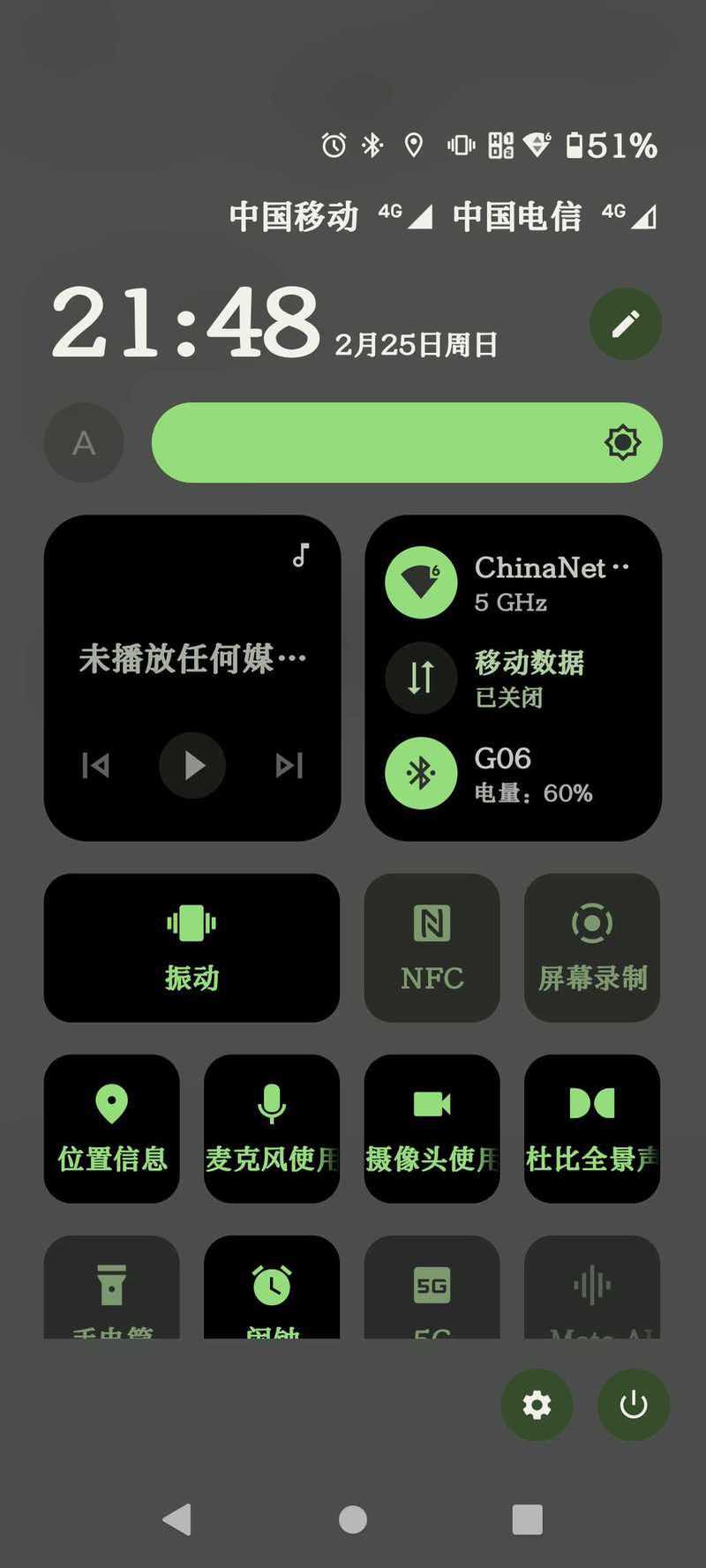Play media in the media card
The image size is (706, 1568).
click(192, 765)
